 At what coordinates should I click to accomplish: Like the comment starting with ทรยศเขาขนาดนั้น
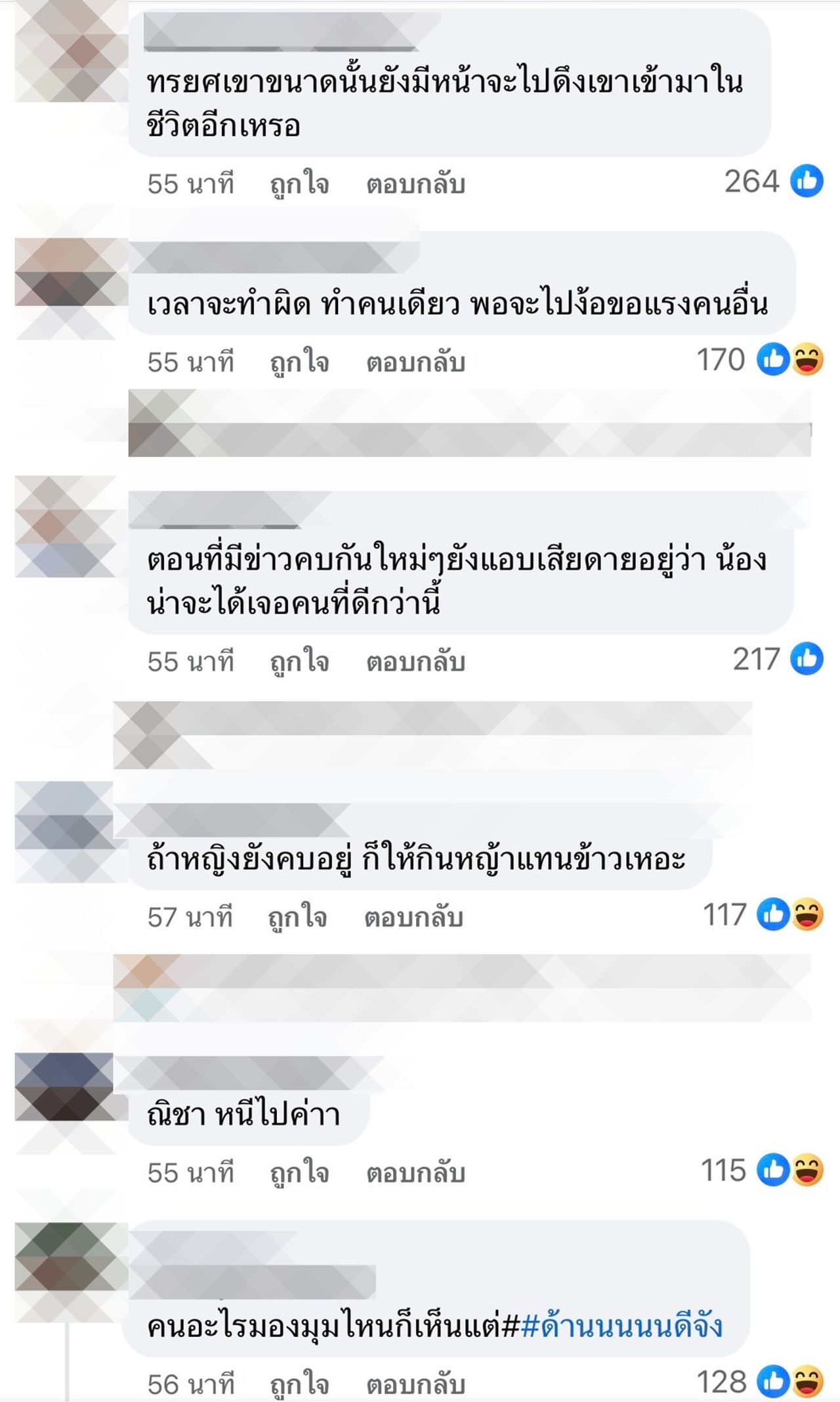[299, 184]
